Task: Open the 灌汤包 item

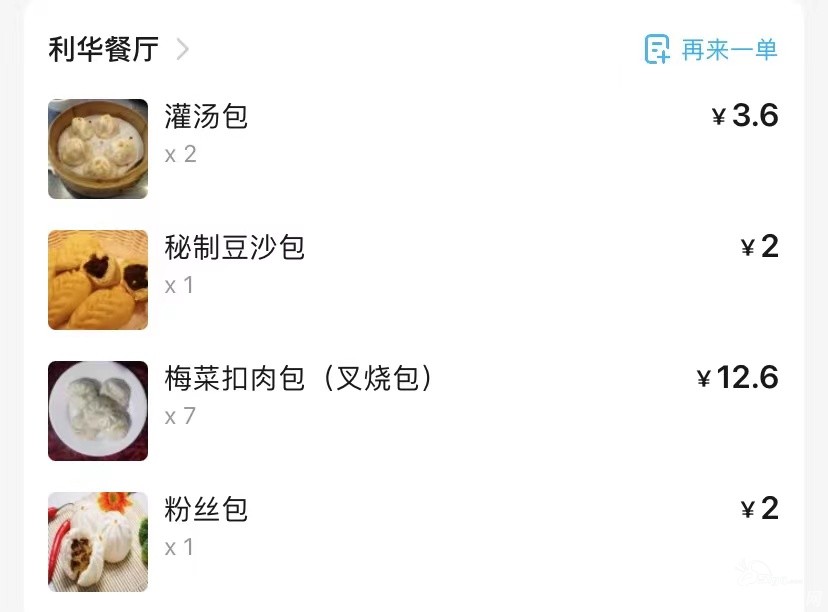Action: 206,117
